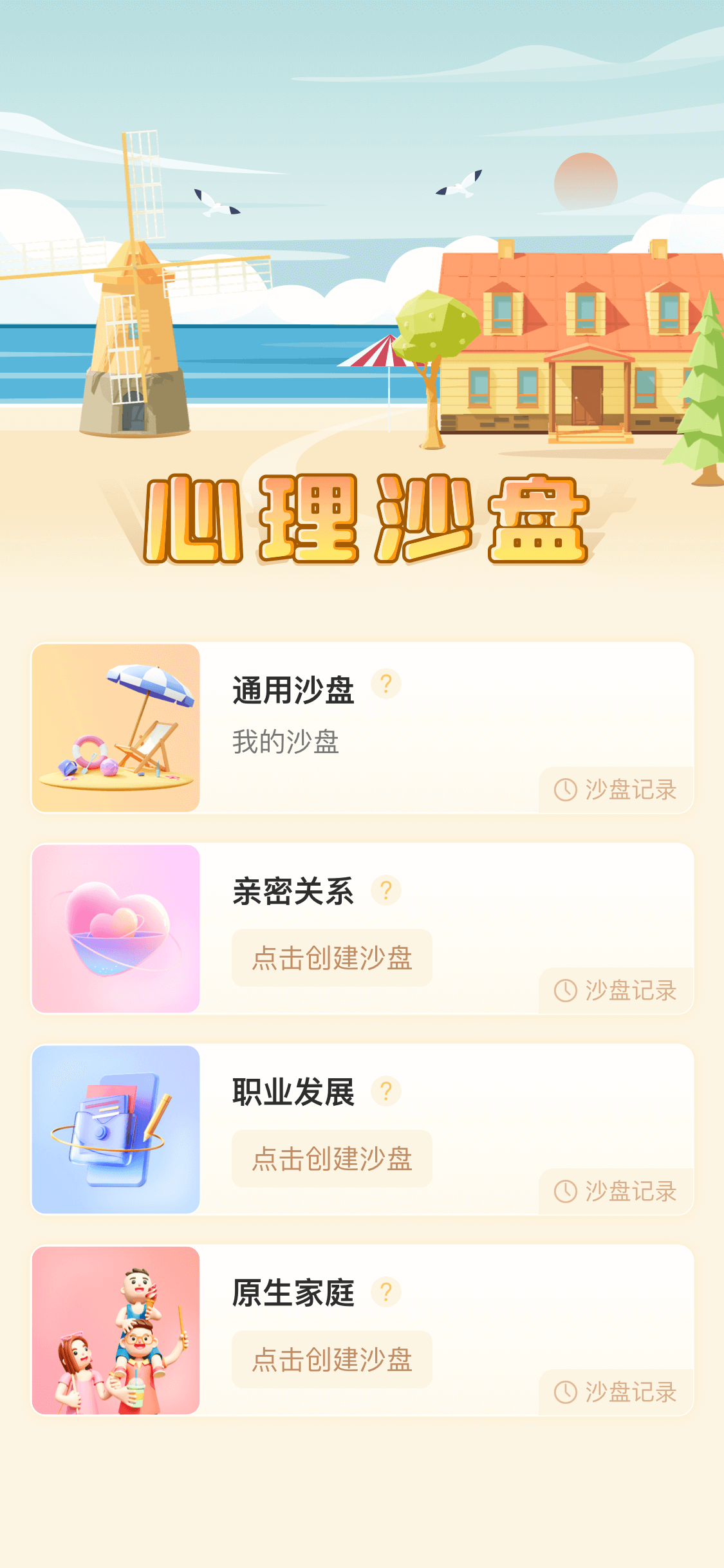Open the 原生家庭 family thumbnail

(116, 1330)
